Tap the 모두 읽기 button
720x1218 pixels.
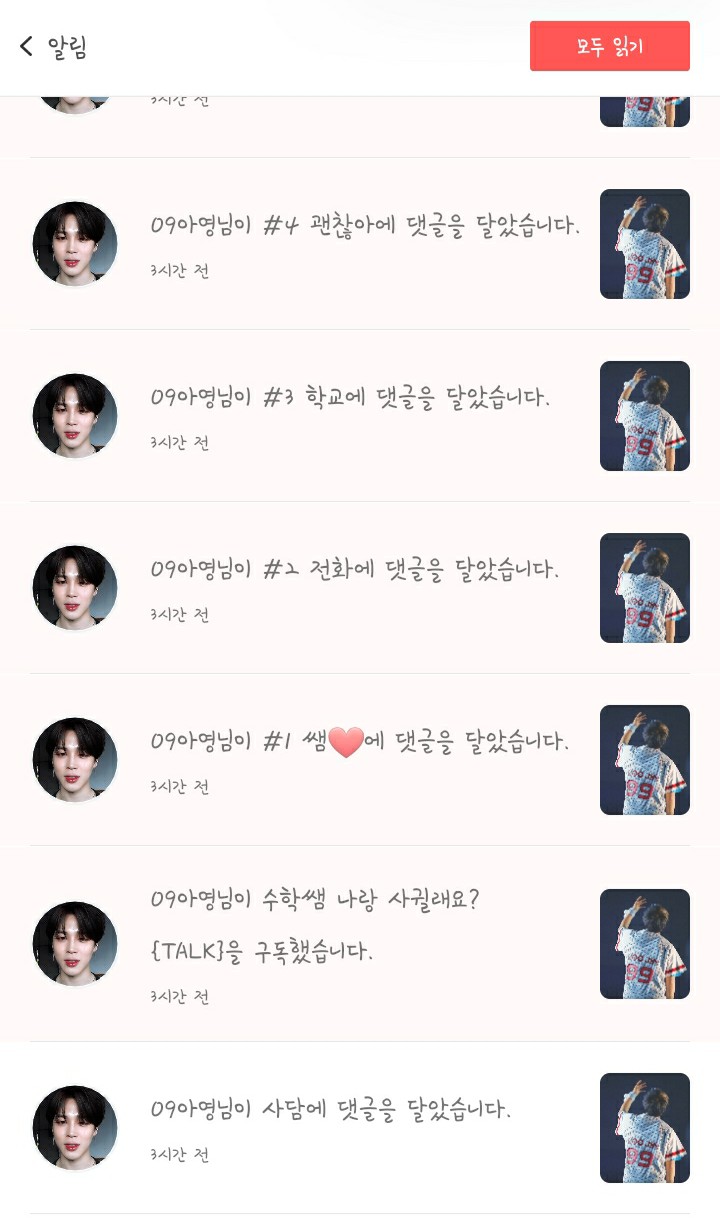coord(609,46)
